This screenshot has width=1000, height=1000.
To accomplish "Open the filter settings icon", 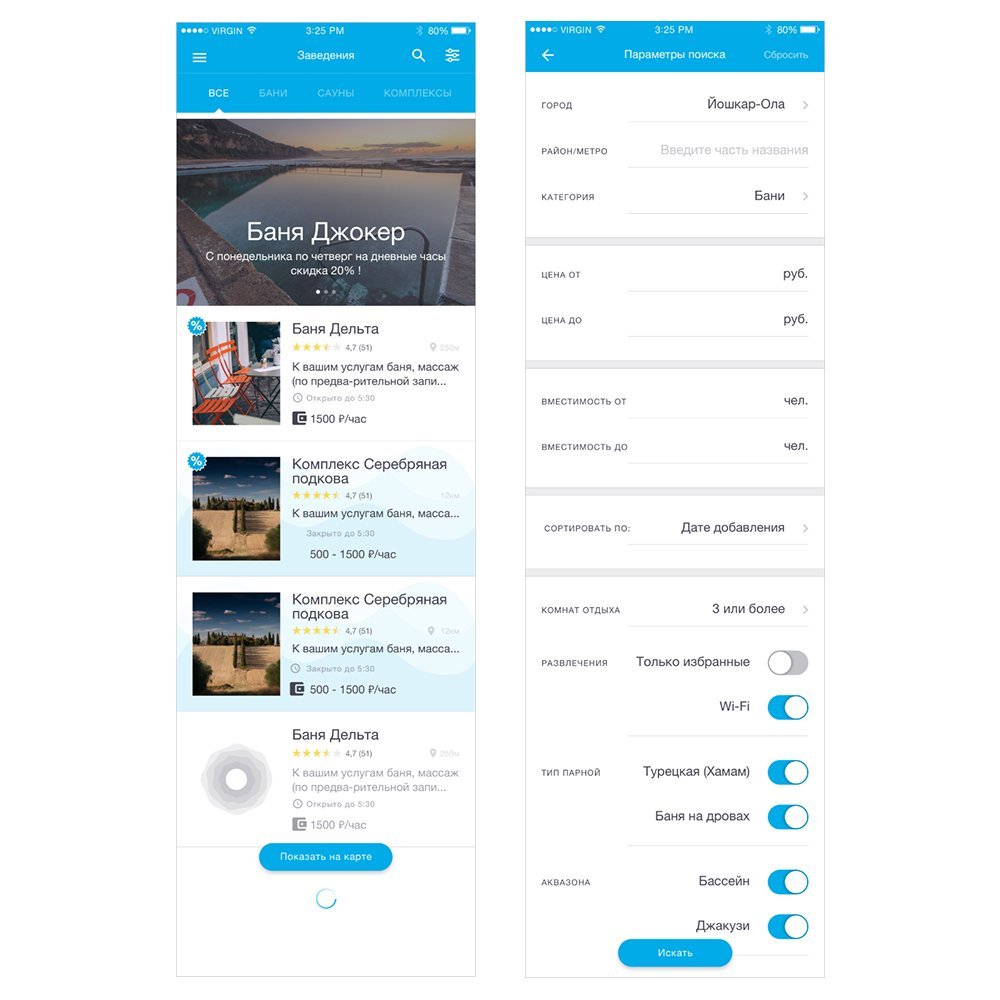I will click(x=453, y=56).
